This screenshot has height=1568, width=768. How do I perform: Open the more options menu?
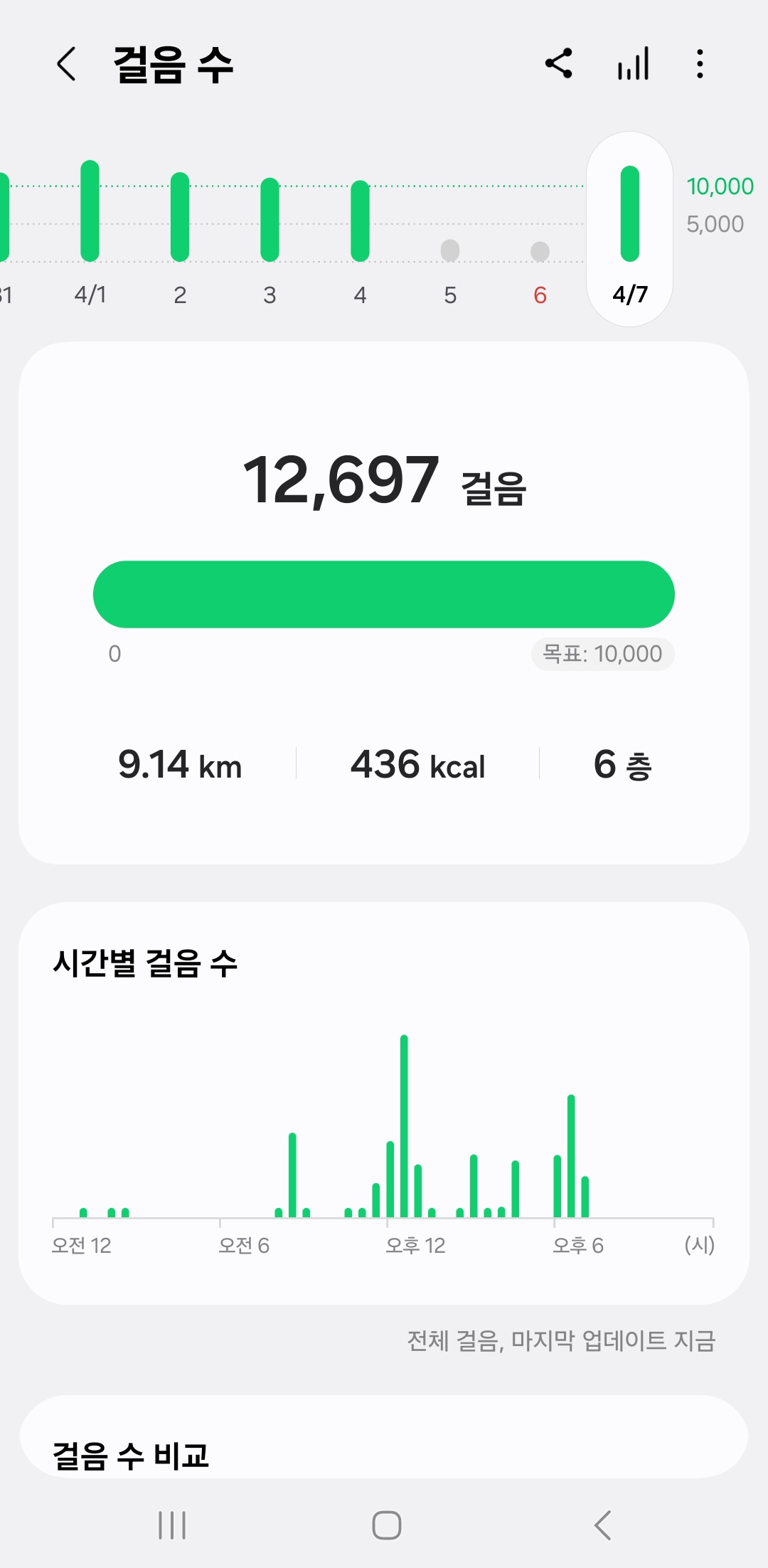point(700,64)
